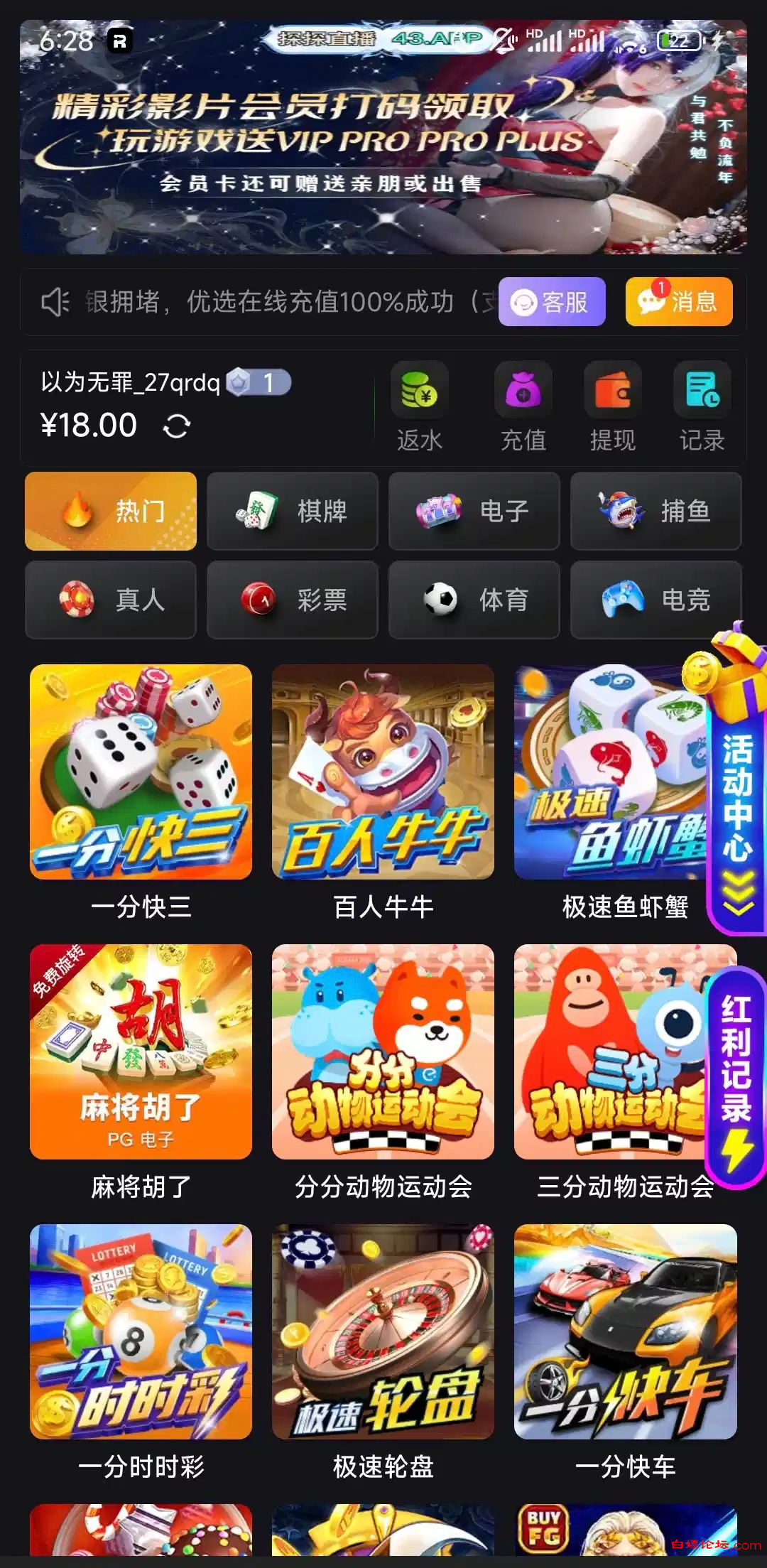Open the 红利记录 floating panel

tap(737, 1078)
